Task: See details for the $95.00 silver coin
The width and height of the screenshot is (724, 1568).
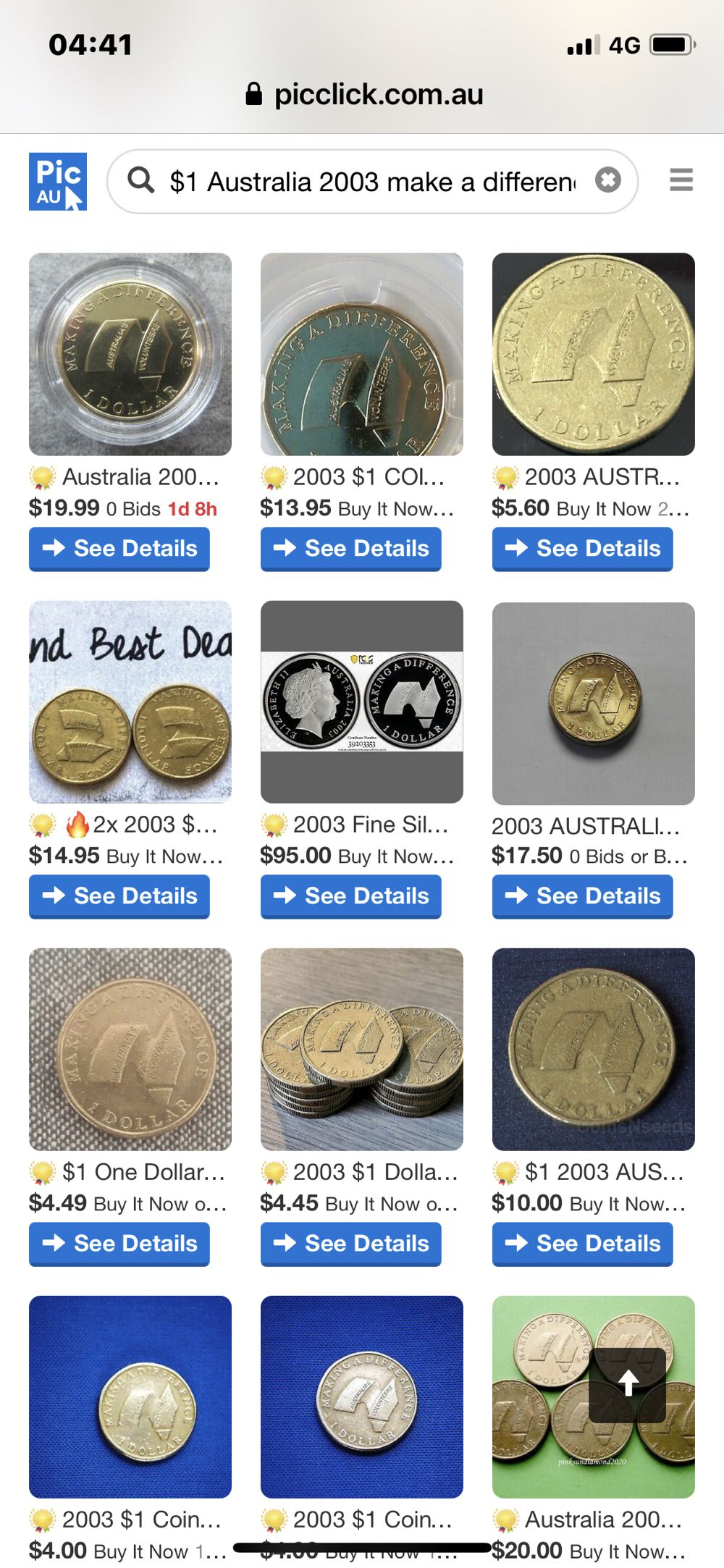Action: coord(351,896)
